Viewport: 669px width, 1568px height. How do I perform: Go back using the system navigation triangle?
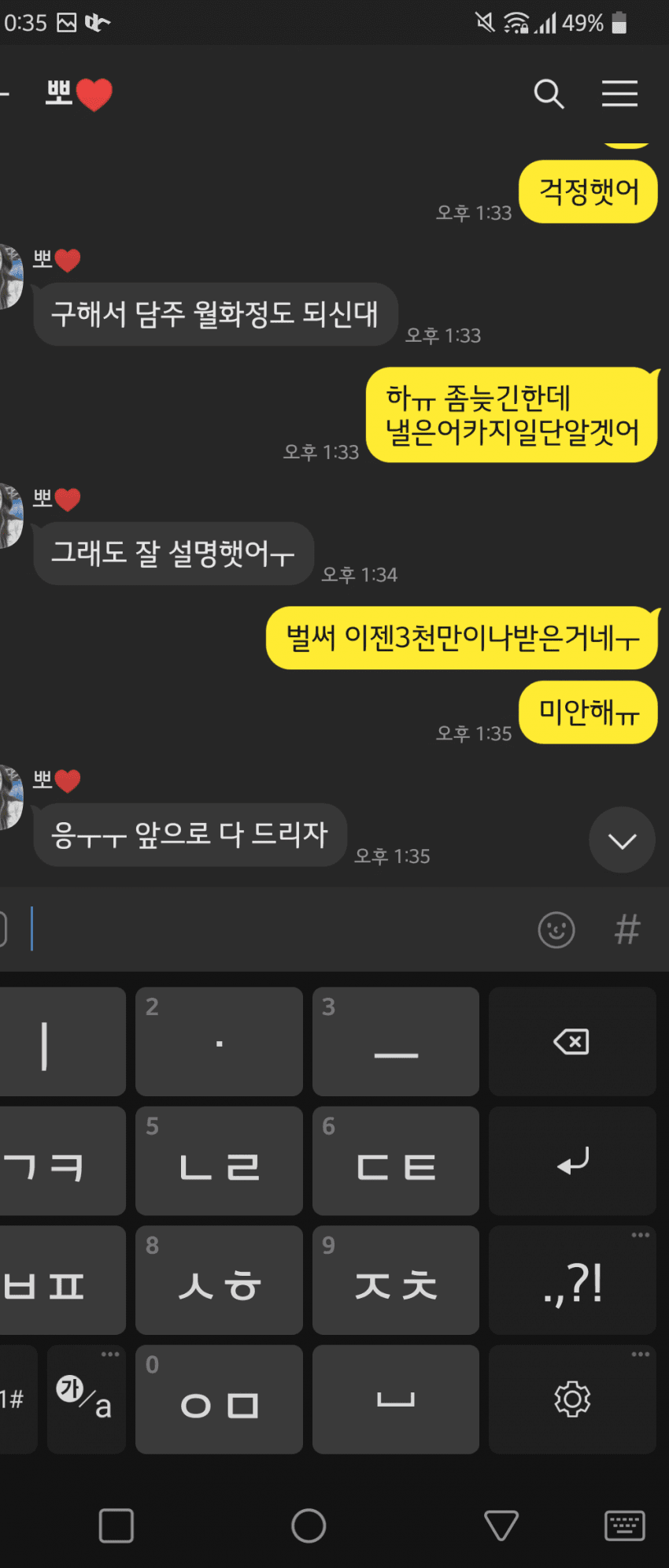tap(501, 1525)
